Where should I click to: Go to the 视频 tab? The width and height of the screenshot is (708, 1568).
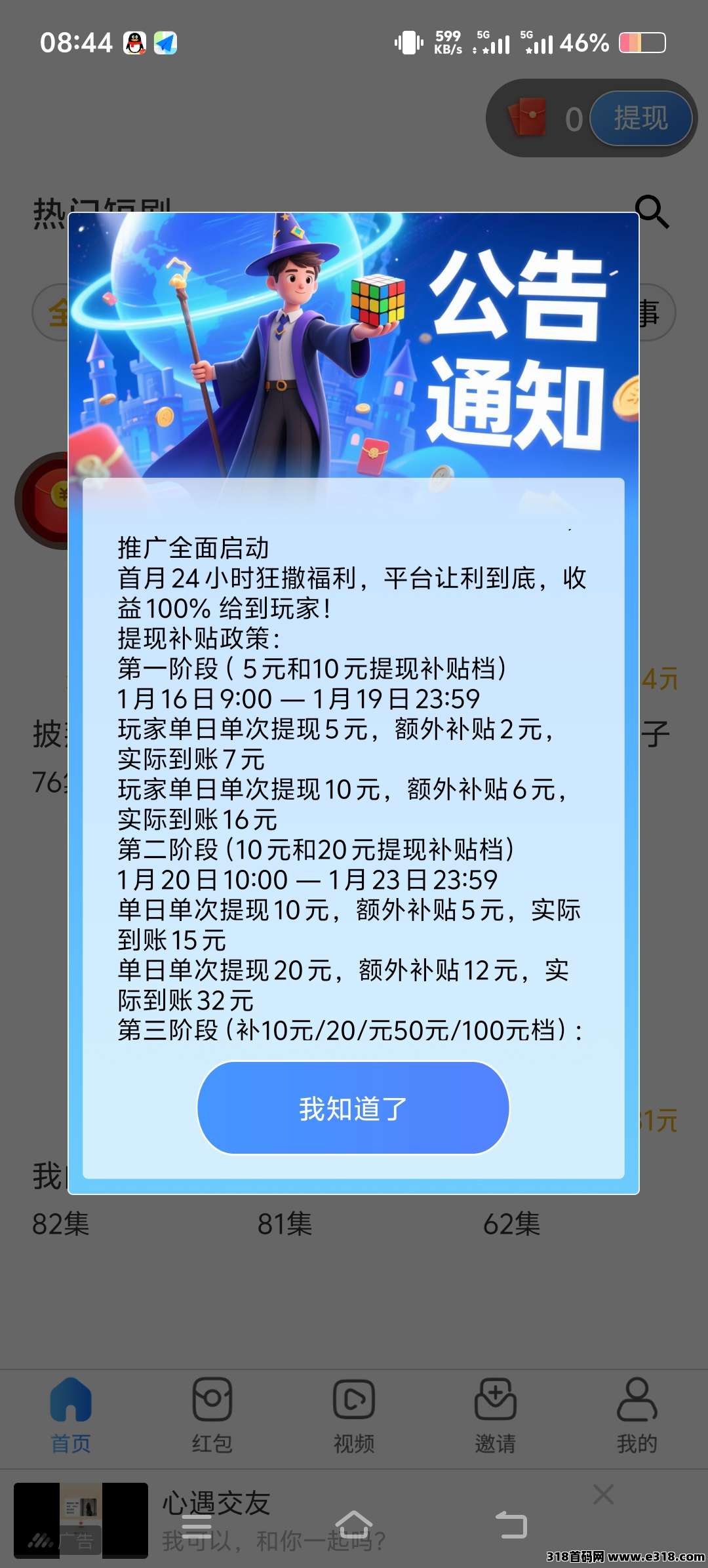click(x=353, y=1416)
